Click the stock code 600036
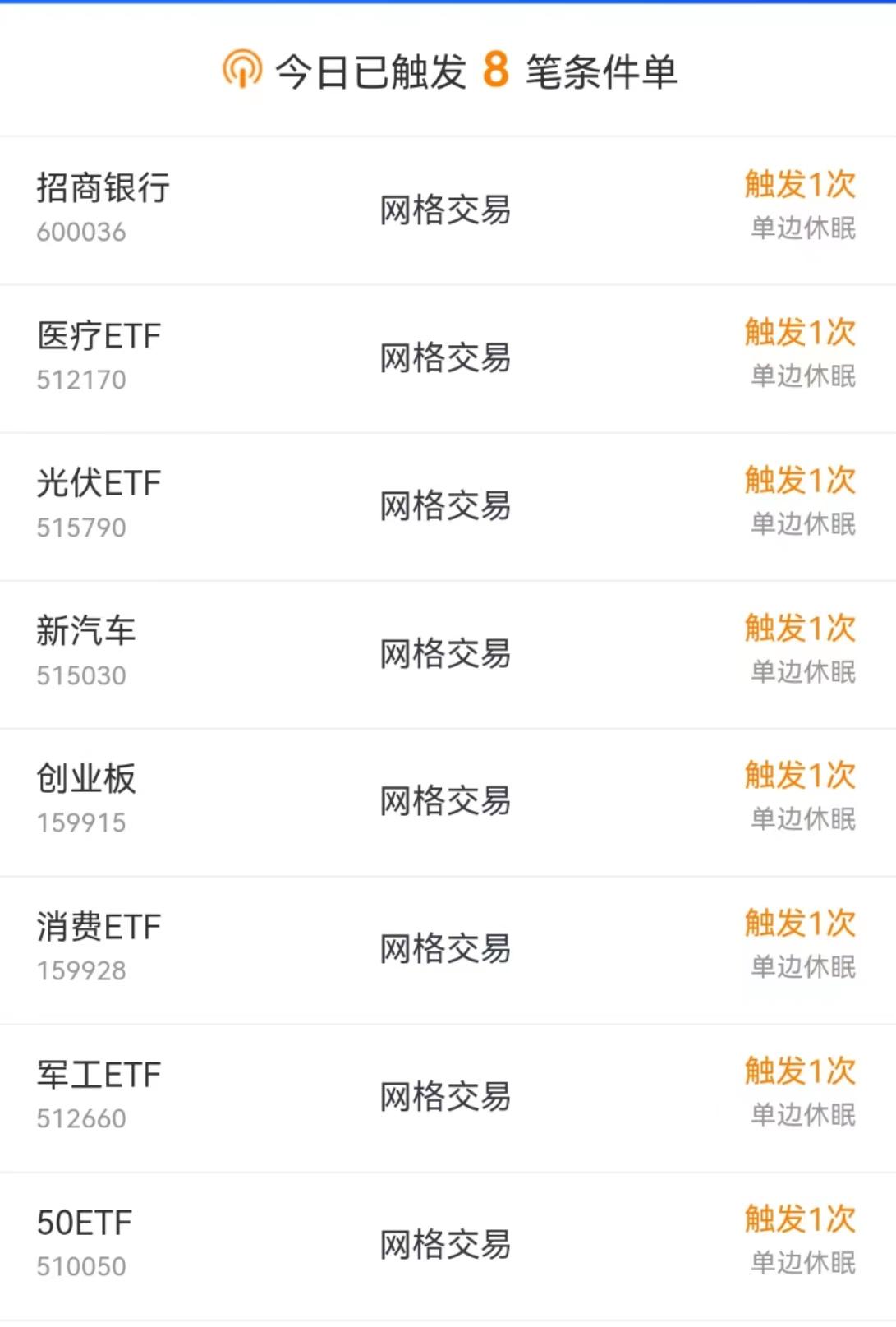The height and width of the screenshot is (1327, 896). tap(82, 233)
